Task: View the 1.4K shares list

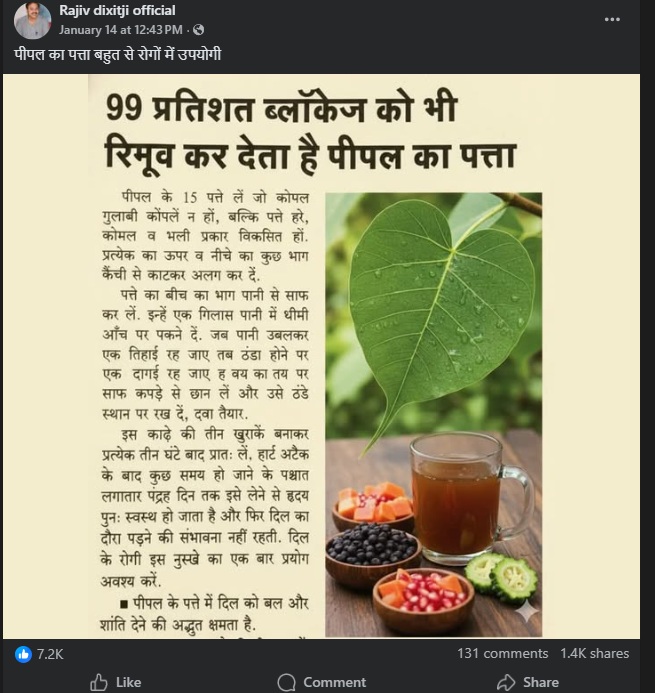Action: [594, 654]
